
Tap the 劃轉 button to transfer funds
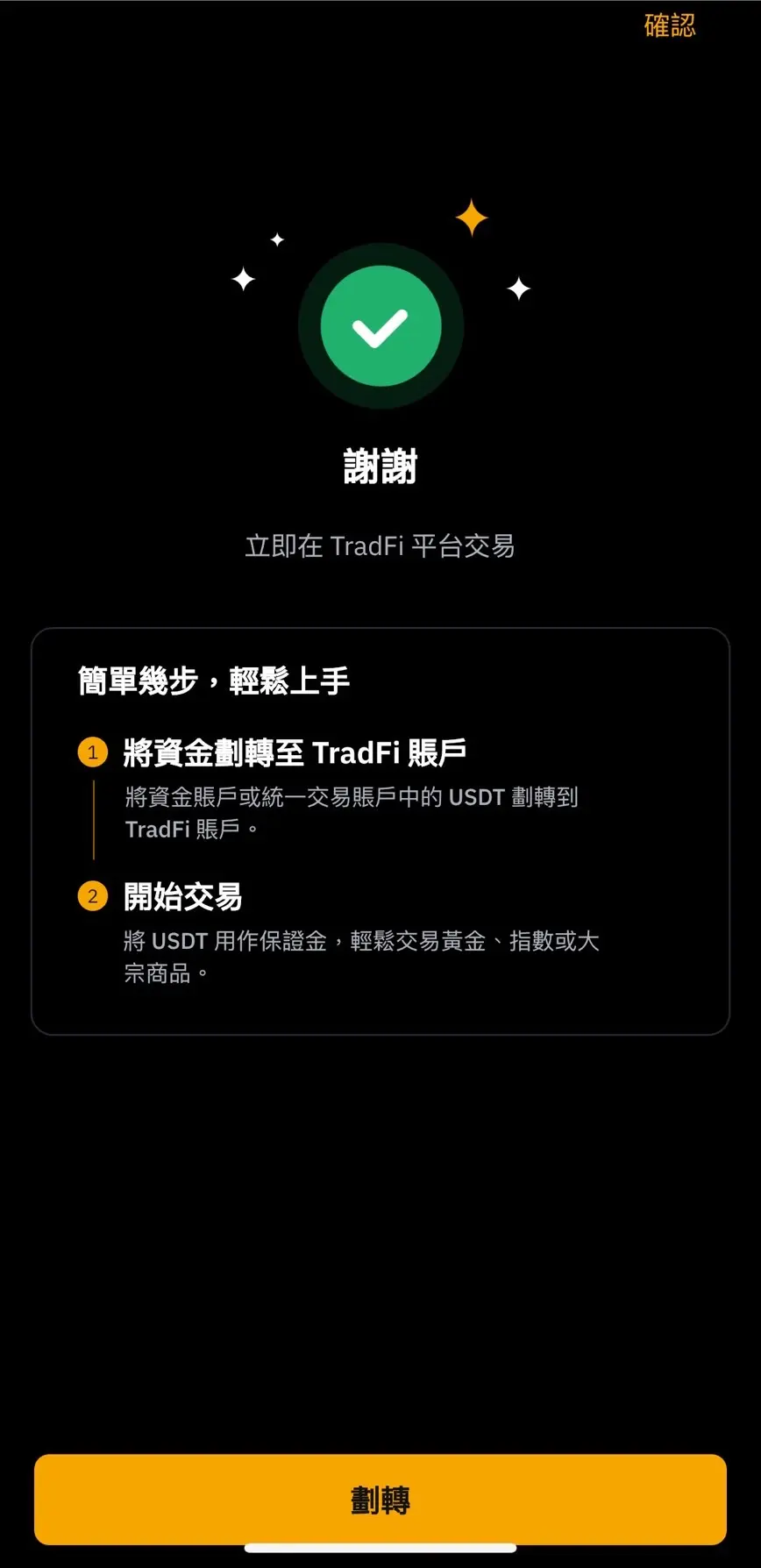point(380,1499)
